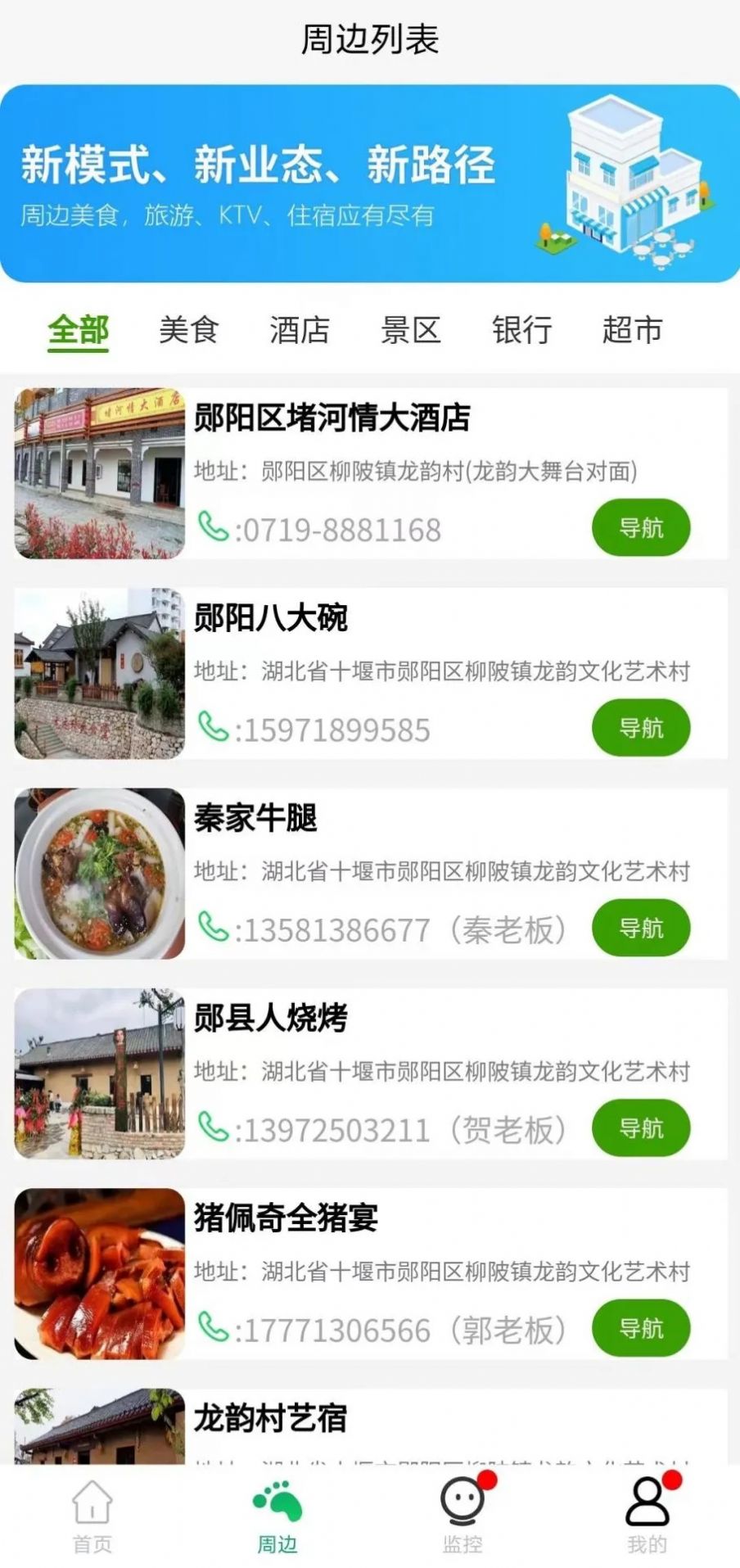Image resolution: width=740 pixels, height=1568 pixels.
Task: Tap the phone icon for 猪佩奇全猪宴
Action: coord(214,1329)
